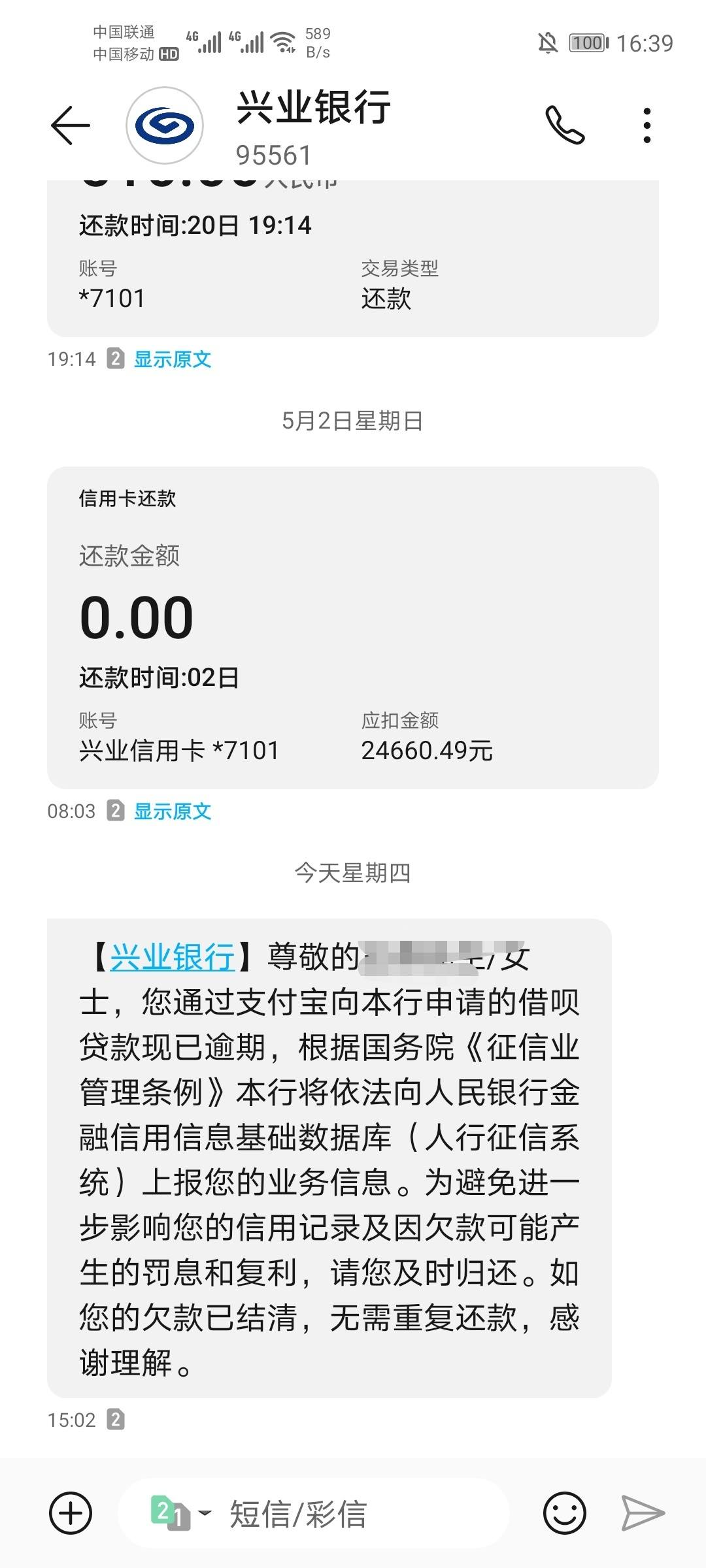Tap 显示原文 link under the 19:14 message

click(173, 358)
